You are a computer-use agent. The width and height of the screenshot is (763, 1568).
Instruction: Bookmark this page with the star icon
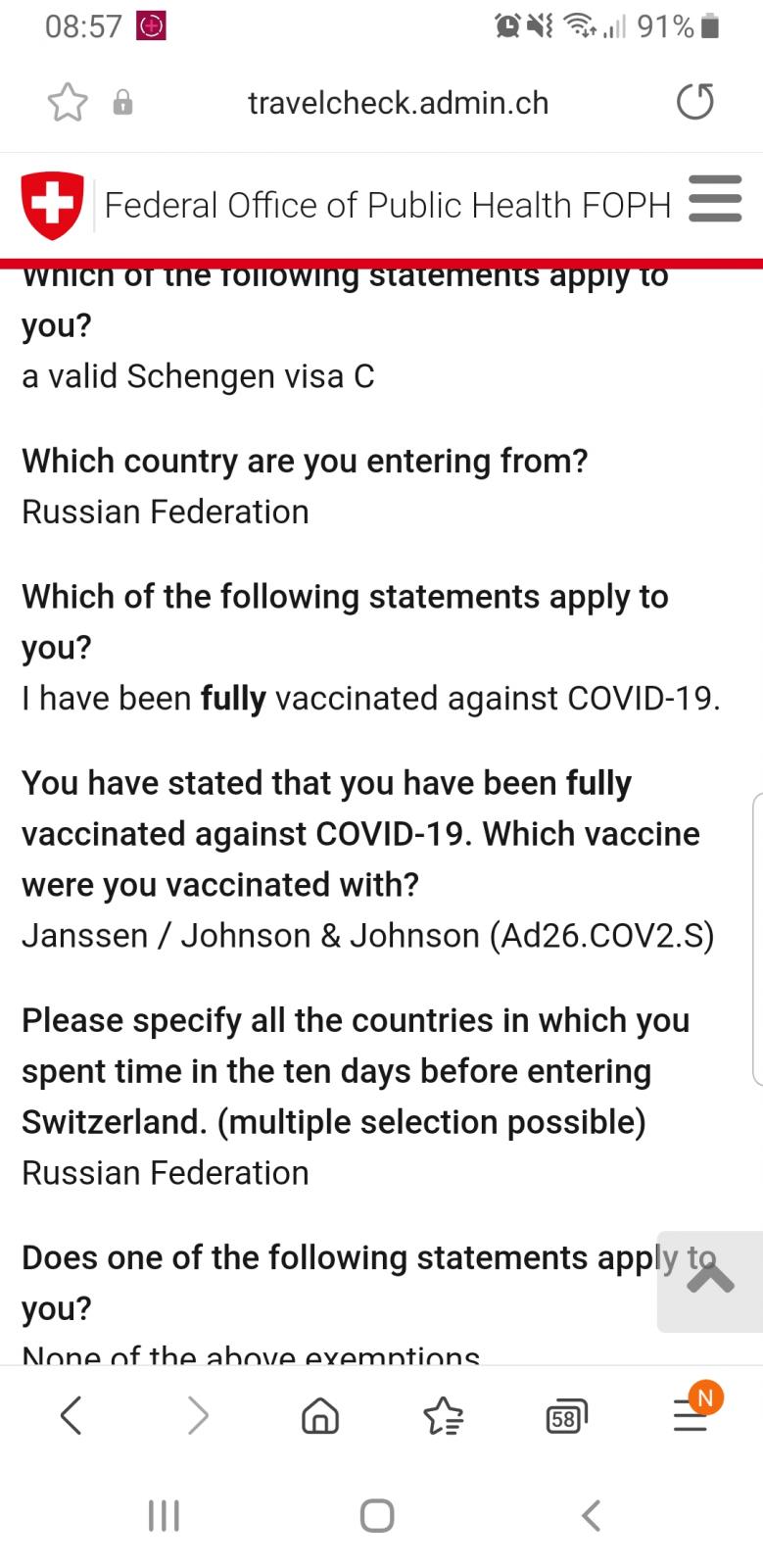click(x=68, y=102)
